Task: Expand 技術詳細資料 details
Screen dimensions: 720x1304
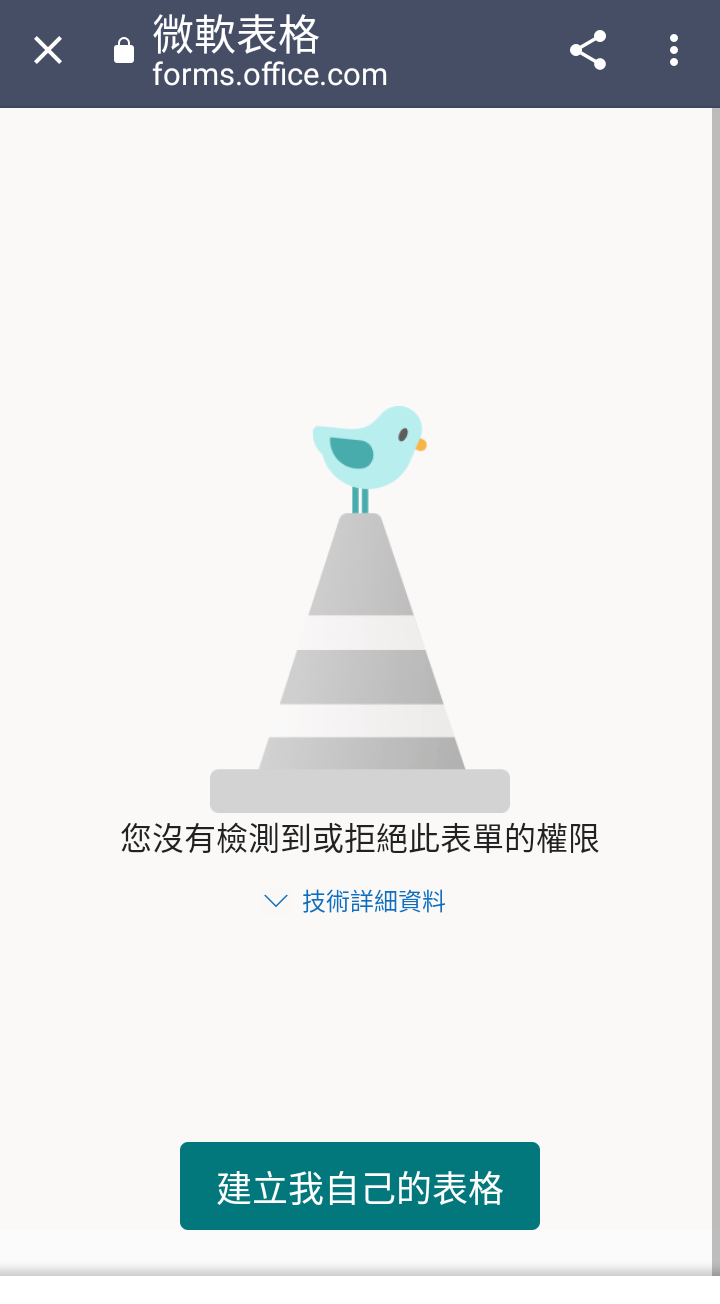Action: 356,902
